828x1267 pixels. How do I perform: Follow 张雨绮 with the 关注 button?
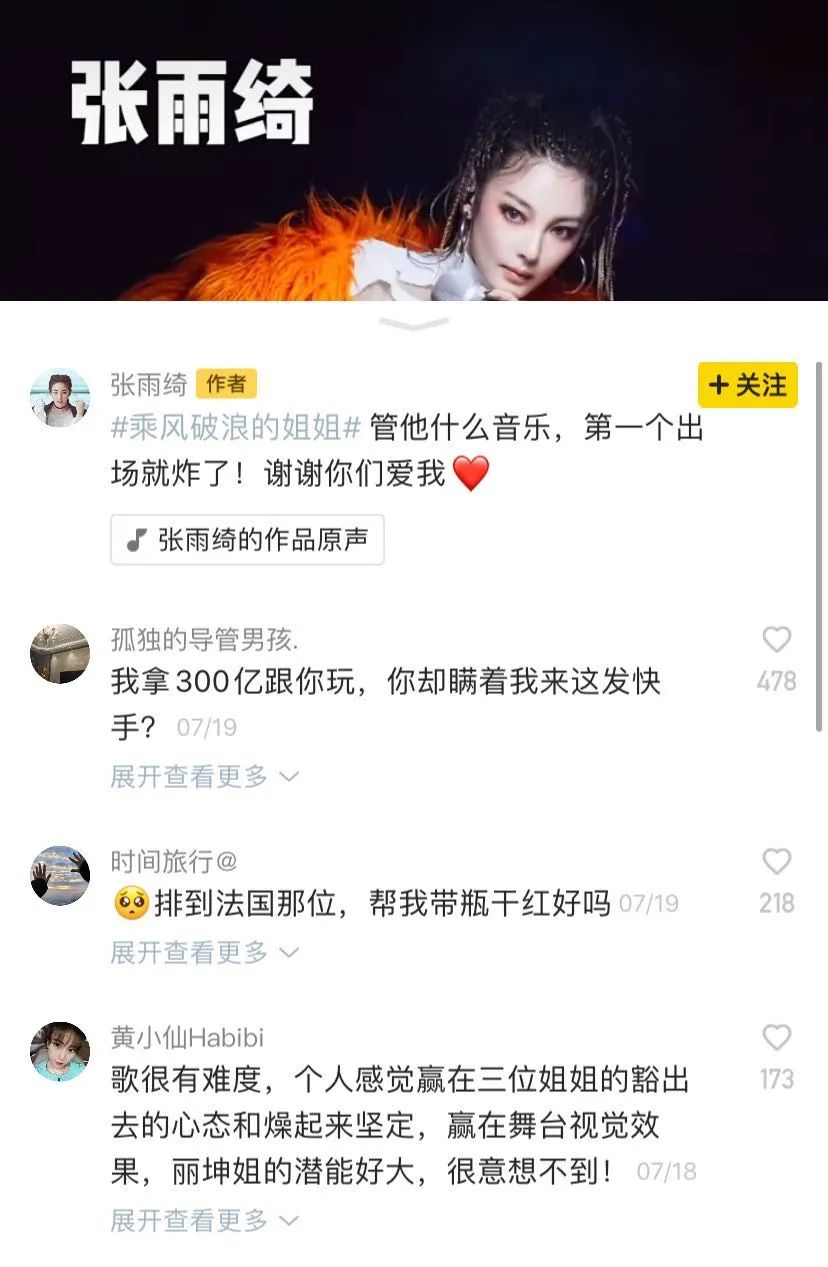tap(747, 385)
